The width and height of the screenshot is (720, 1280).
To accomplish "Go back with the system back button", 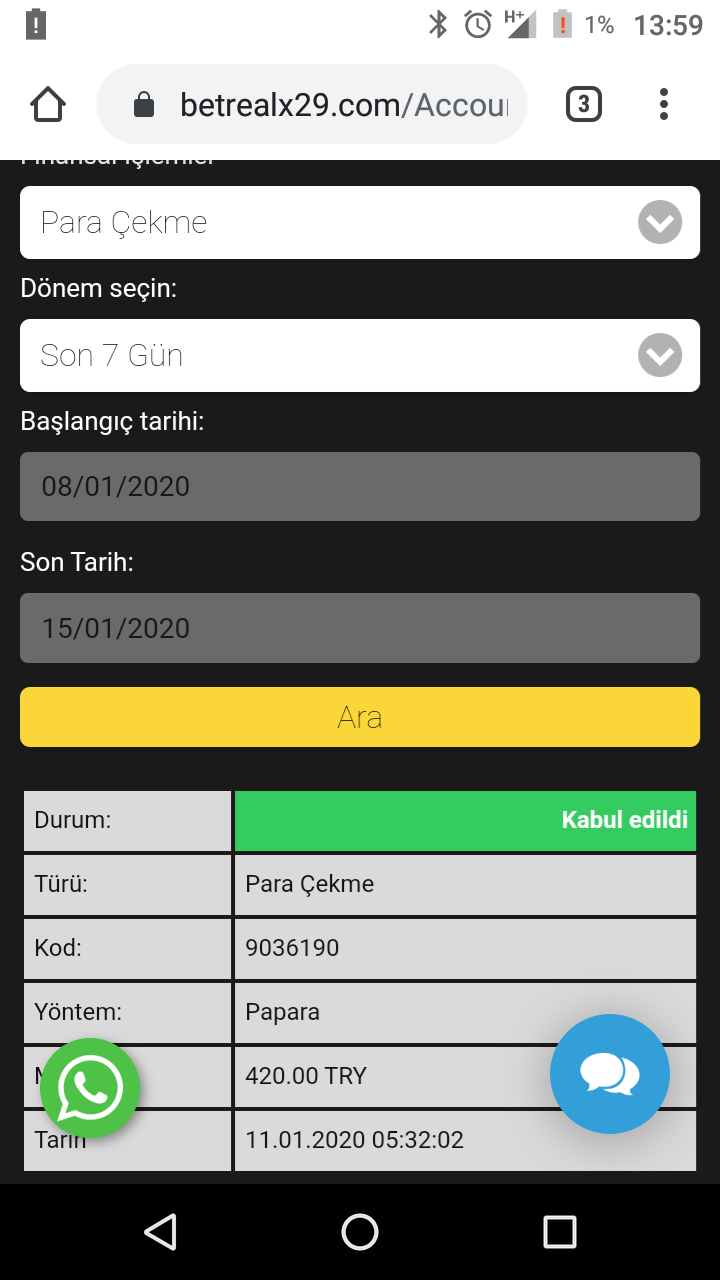I will coord(160,1232).
